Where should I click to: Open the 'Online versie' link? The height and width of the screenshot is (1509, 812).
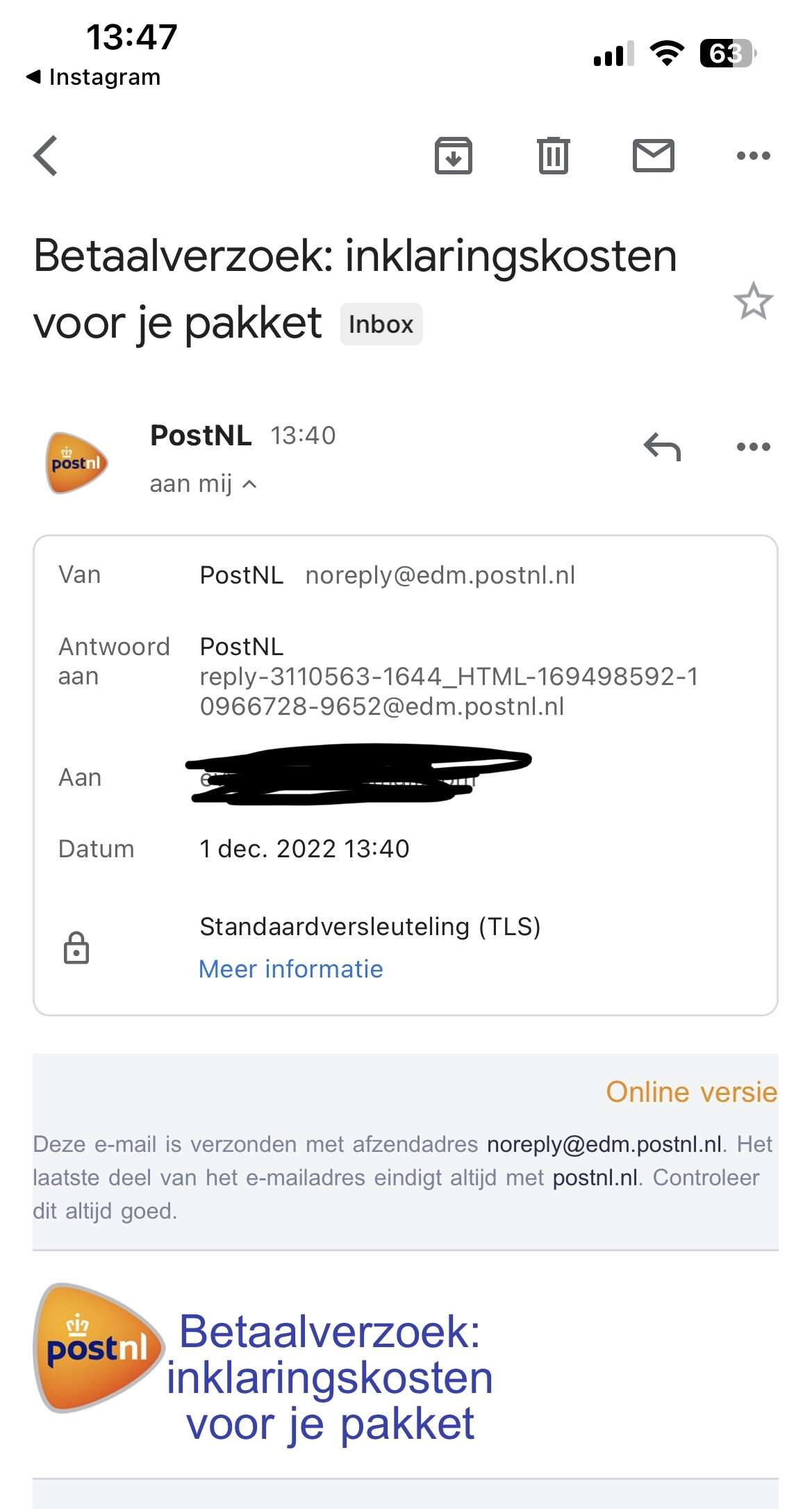click(x=692, y=1092)
